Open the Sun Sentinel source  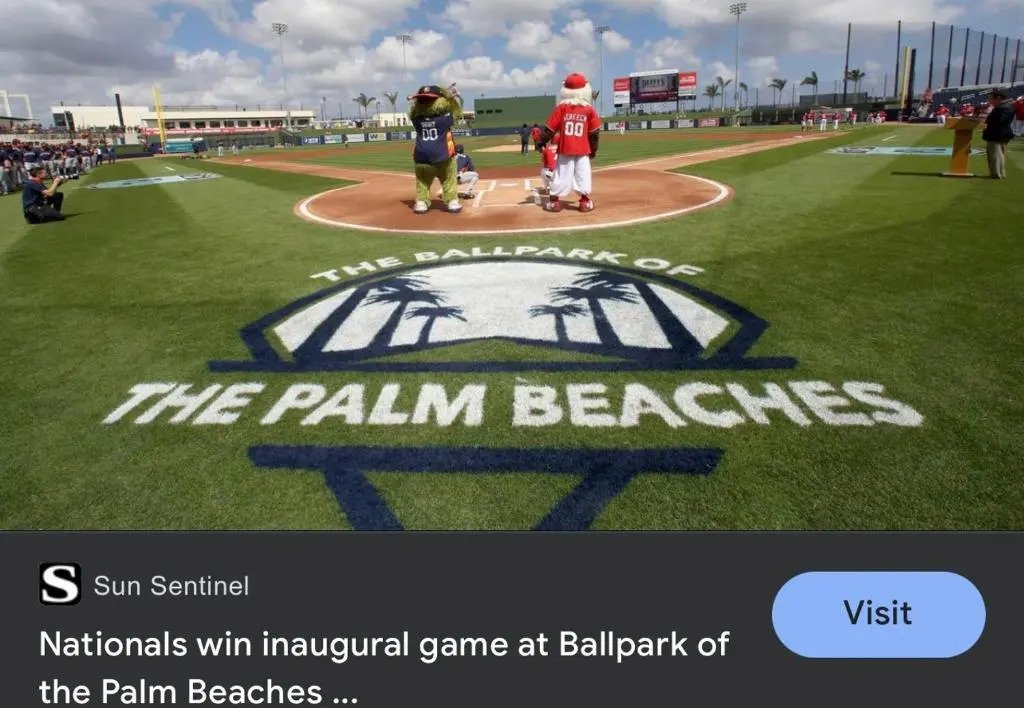pyautogui.click(x=171, y=585)
